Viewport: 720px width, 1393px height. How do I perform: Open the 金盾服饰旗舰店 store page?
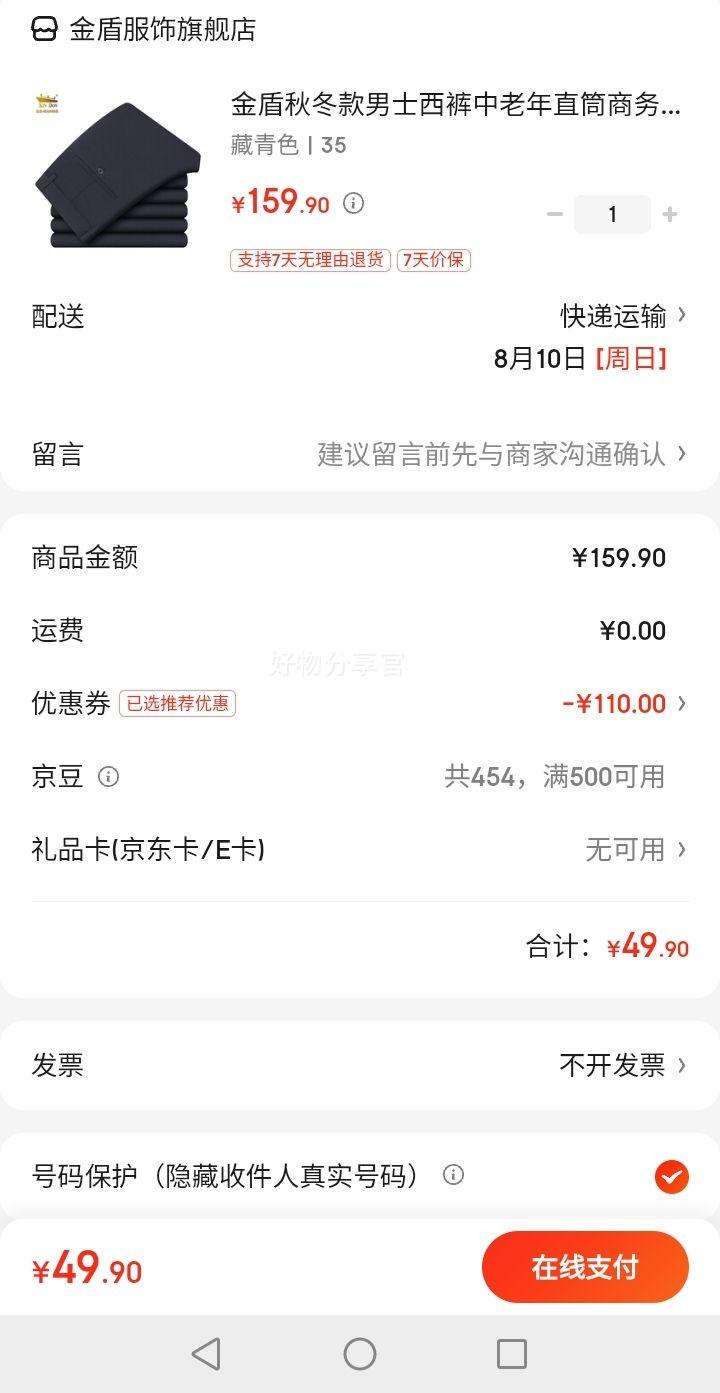click(x=144, y=29)
